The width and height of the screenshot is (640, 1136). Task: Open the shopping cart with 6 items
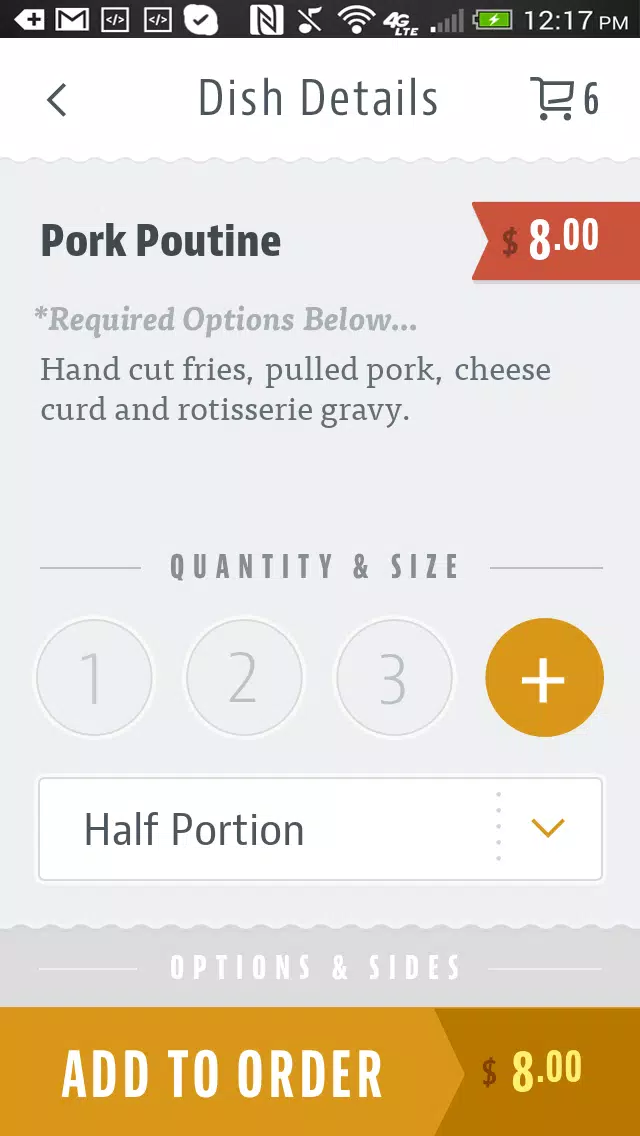coord(565,99)
